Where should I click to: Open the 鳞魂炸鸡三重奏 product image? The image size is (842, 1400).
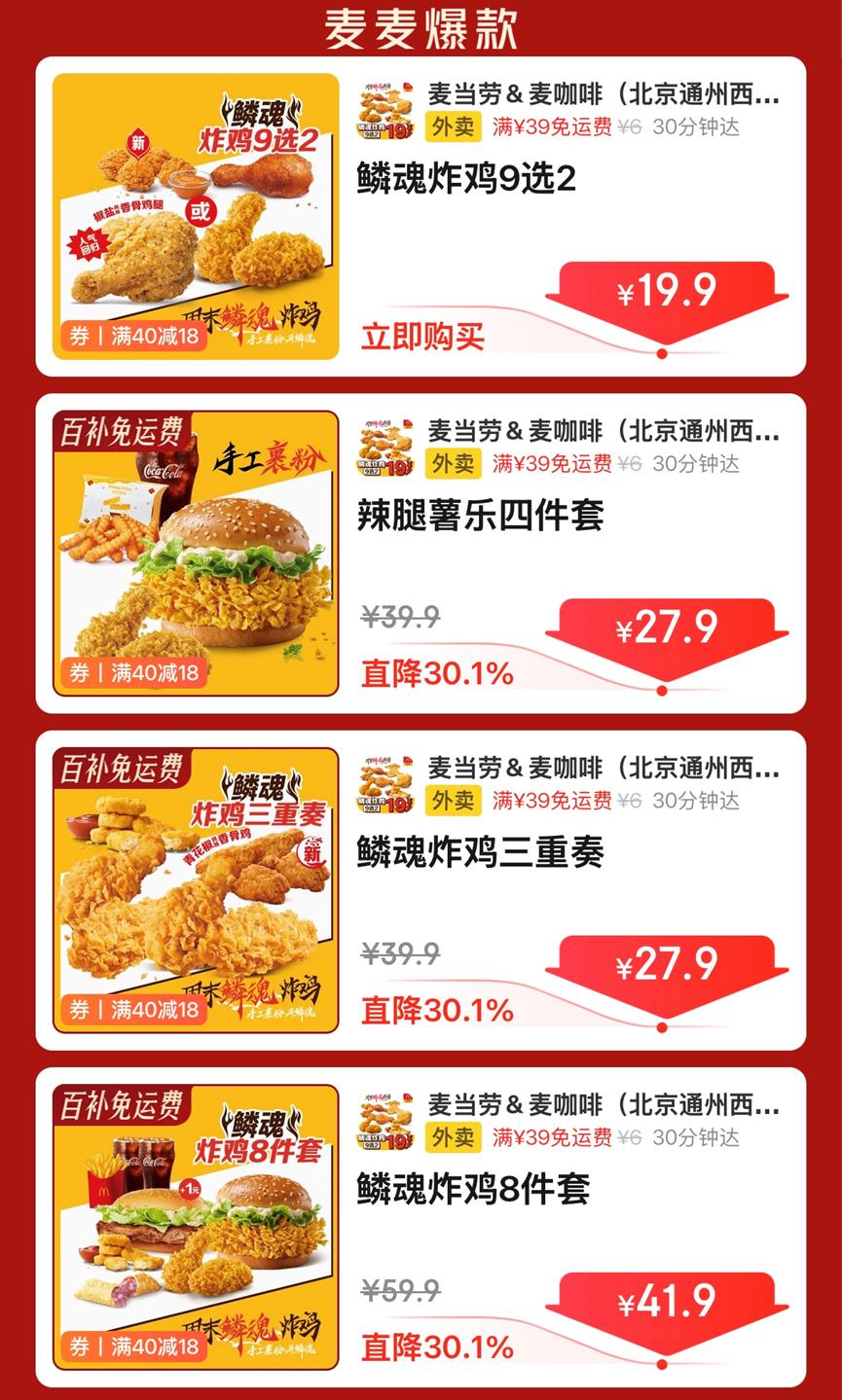point(196,889)
